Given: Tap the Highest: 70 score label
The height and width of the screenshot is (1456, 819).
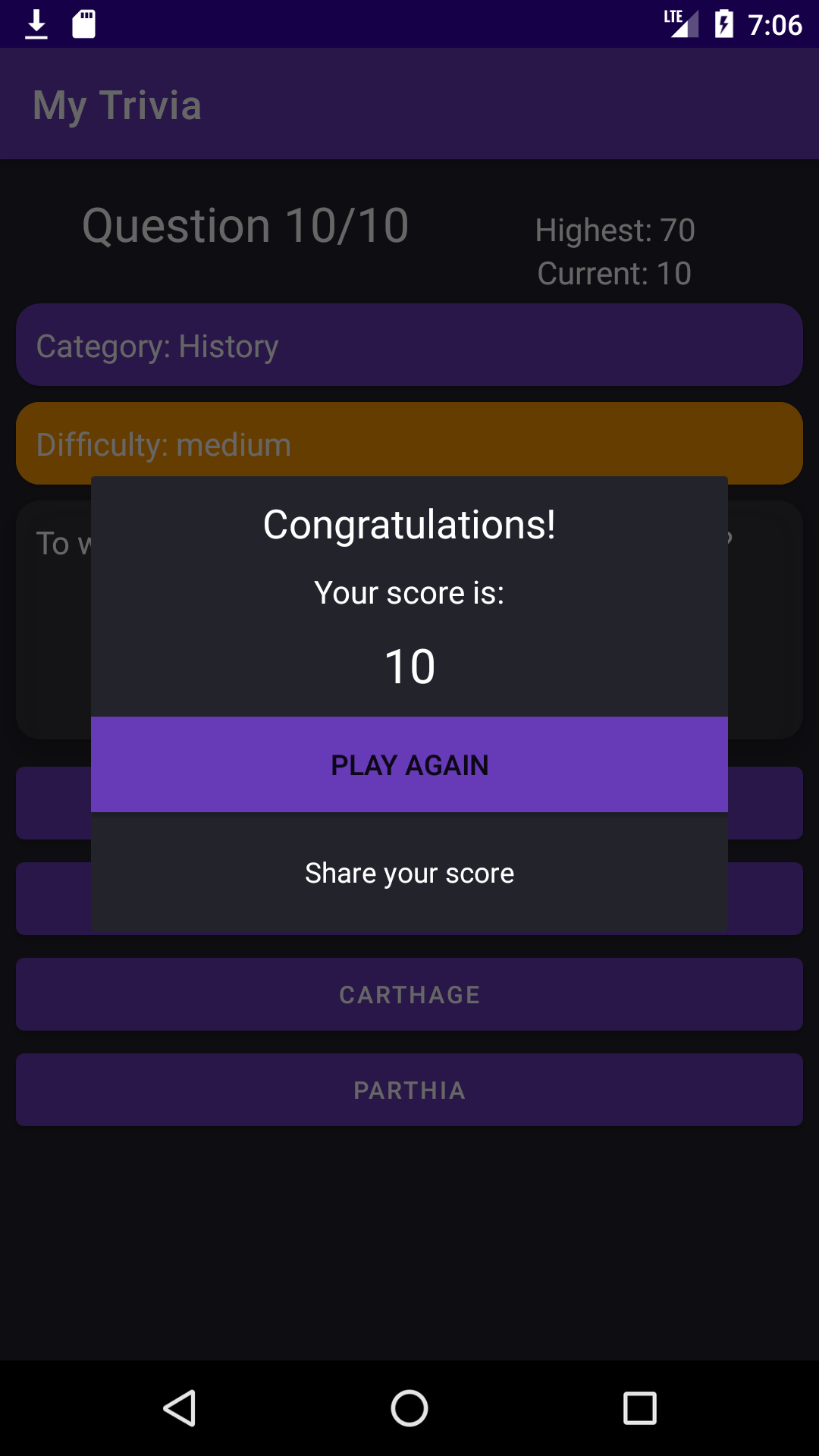Looking at the screenshot, I should [615, 230].
